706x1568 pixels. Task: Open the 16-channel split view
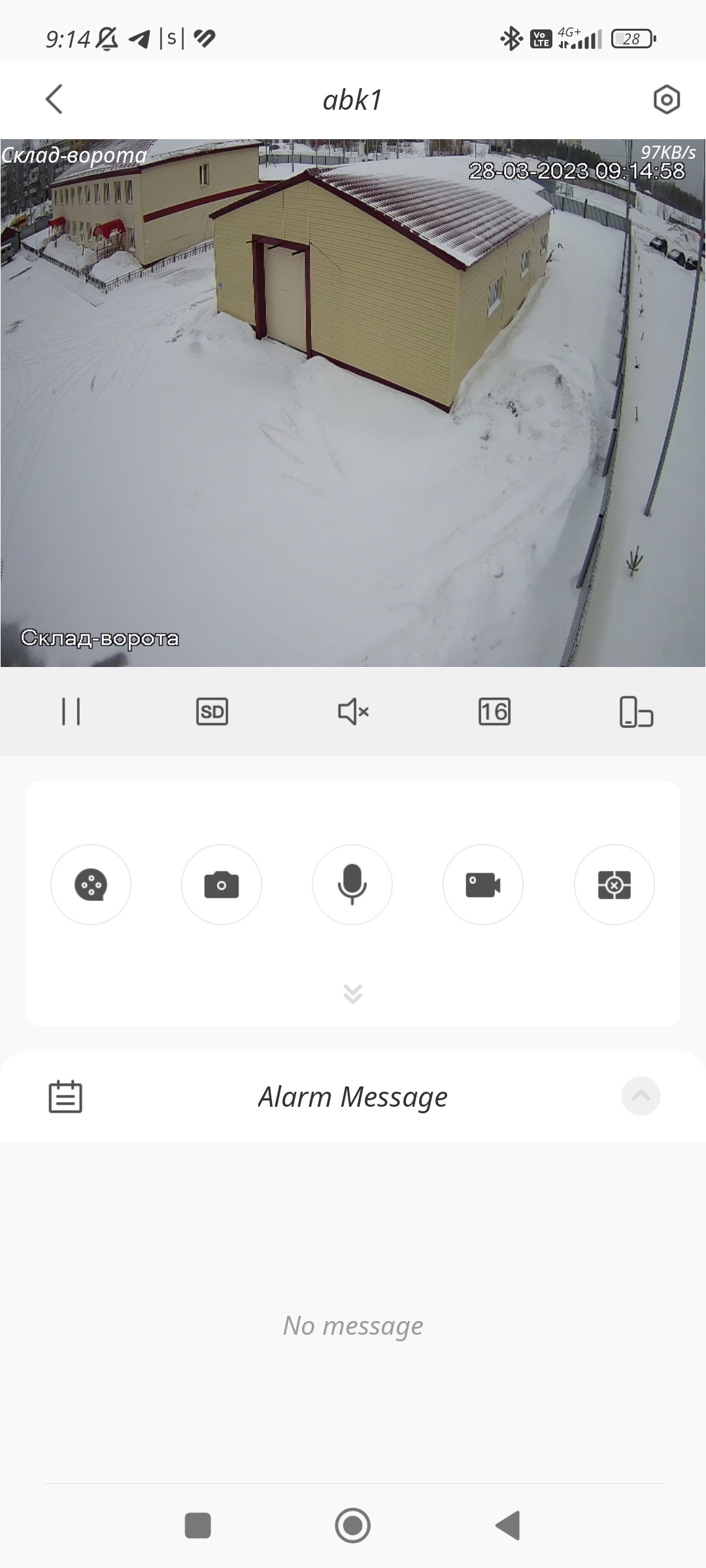(x=494, y=711)
